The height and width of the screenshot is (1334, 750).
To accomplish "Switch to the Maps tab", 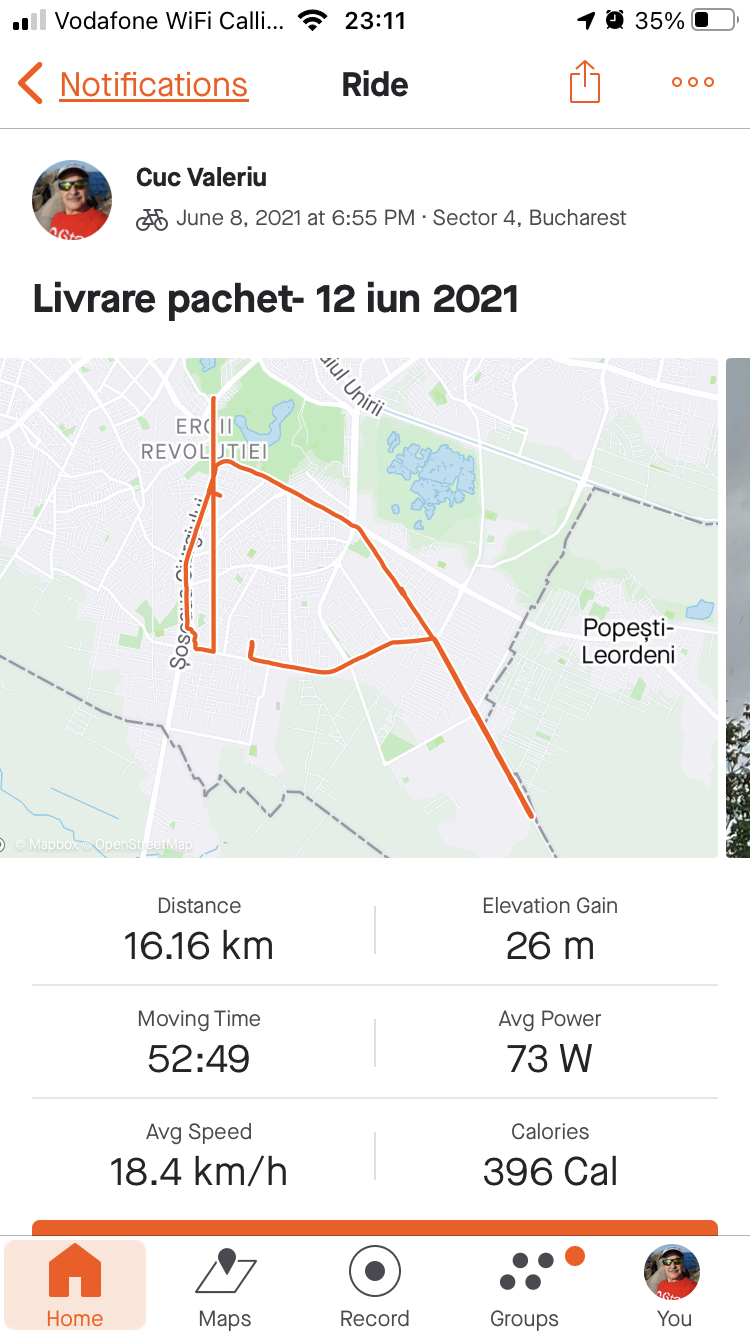I will (x=225, y=1286).
